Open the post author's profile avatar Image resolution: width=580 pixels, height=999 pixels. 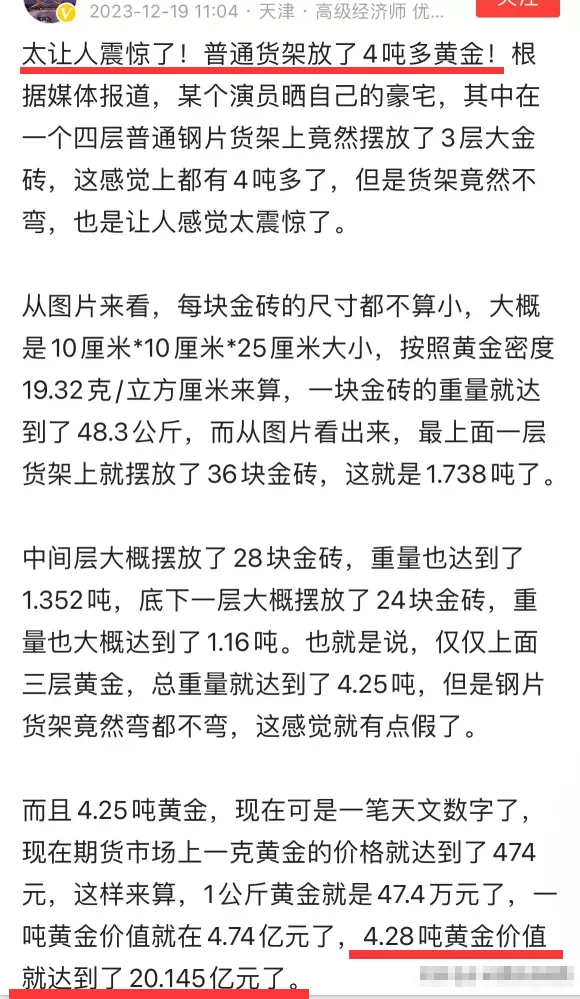click(x=51, y=10)
